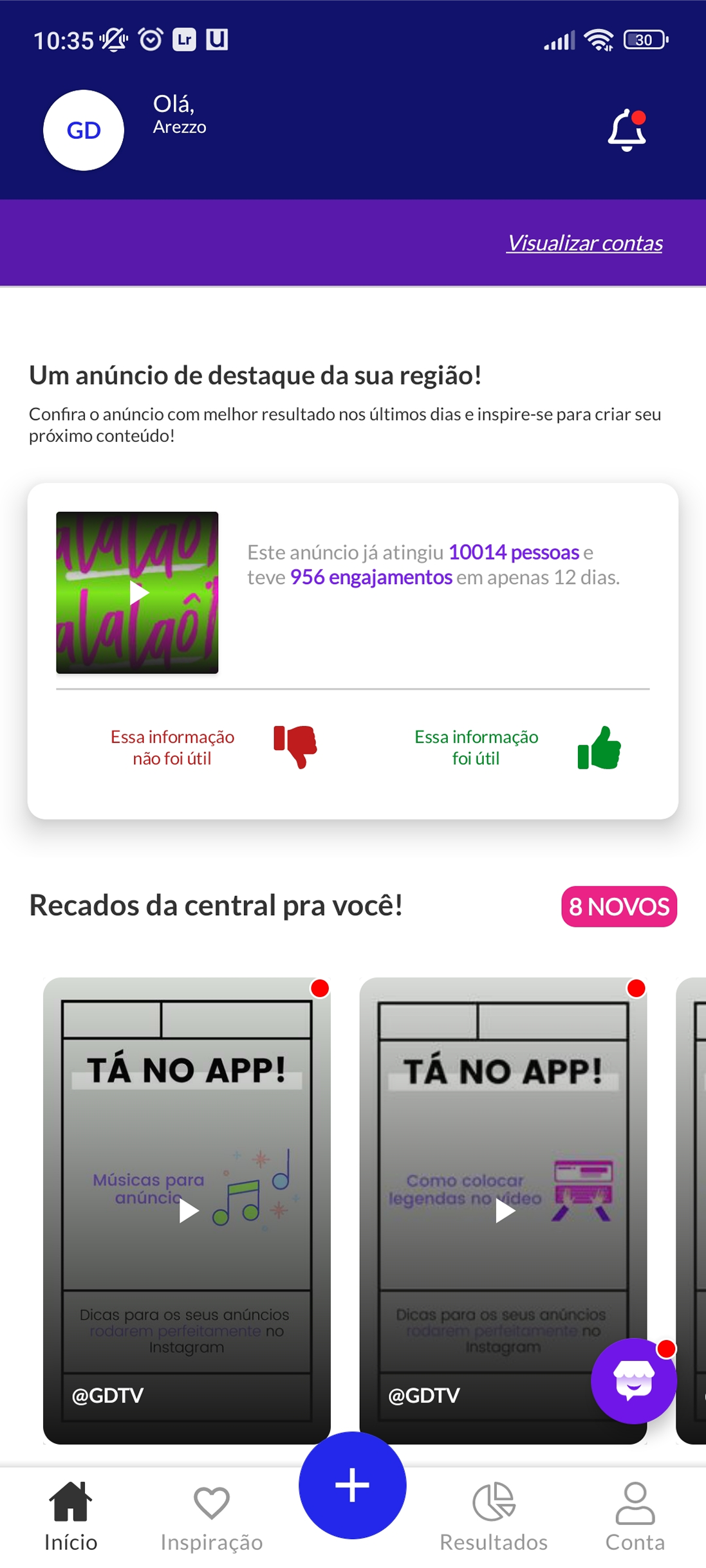Open the notifications bell
The width and height of the screenshot is (706, 1568).
point(627,131)
